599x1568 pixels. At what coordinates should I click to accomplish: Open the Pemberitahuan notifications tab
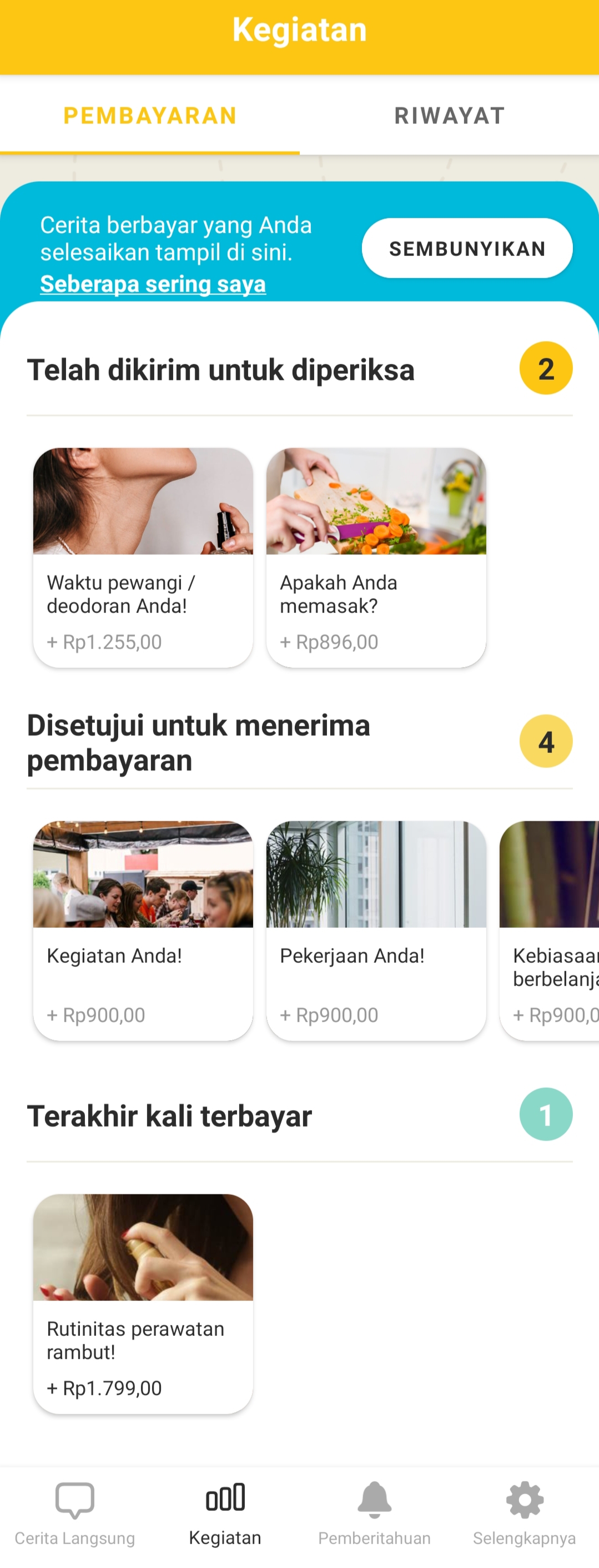[x=374, y=1513]
